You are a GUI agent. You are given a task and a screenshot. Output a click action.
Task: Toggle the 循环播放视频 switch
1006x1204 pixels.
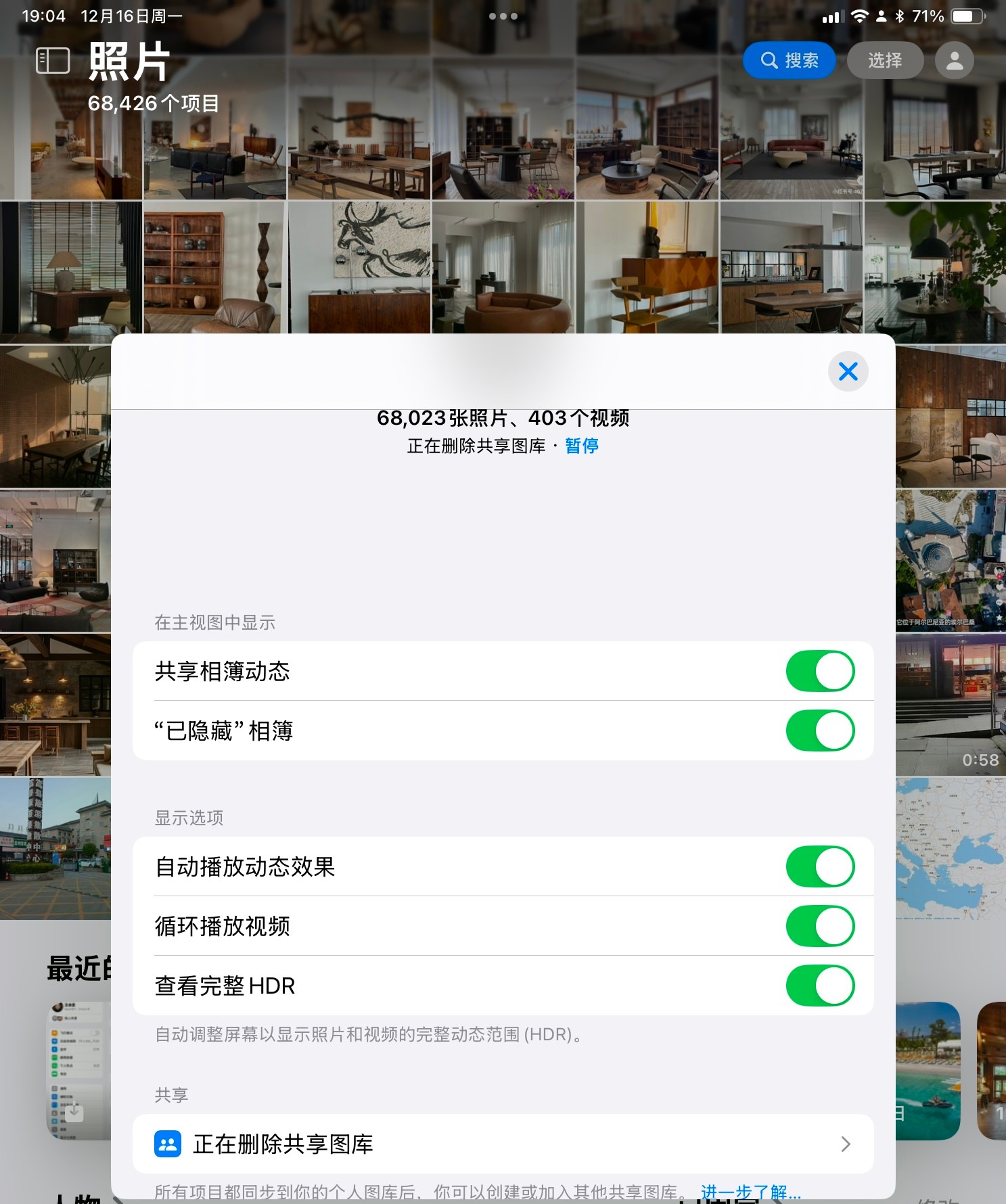click(819, 926)
